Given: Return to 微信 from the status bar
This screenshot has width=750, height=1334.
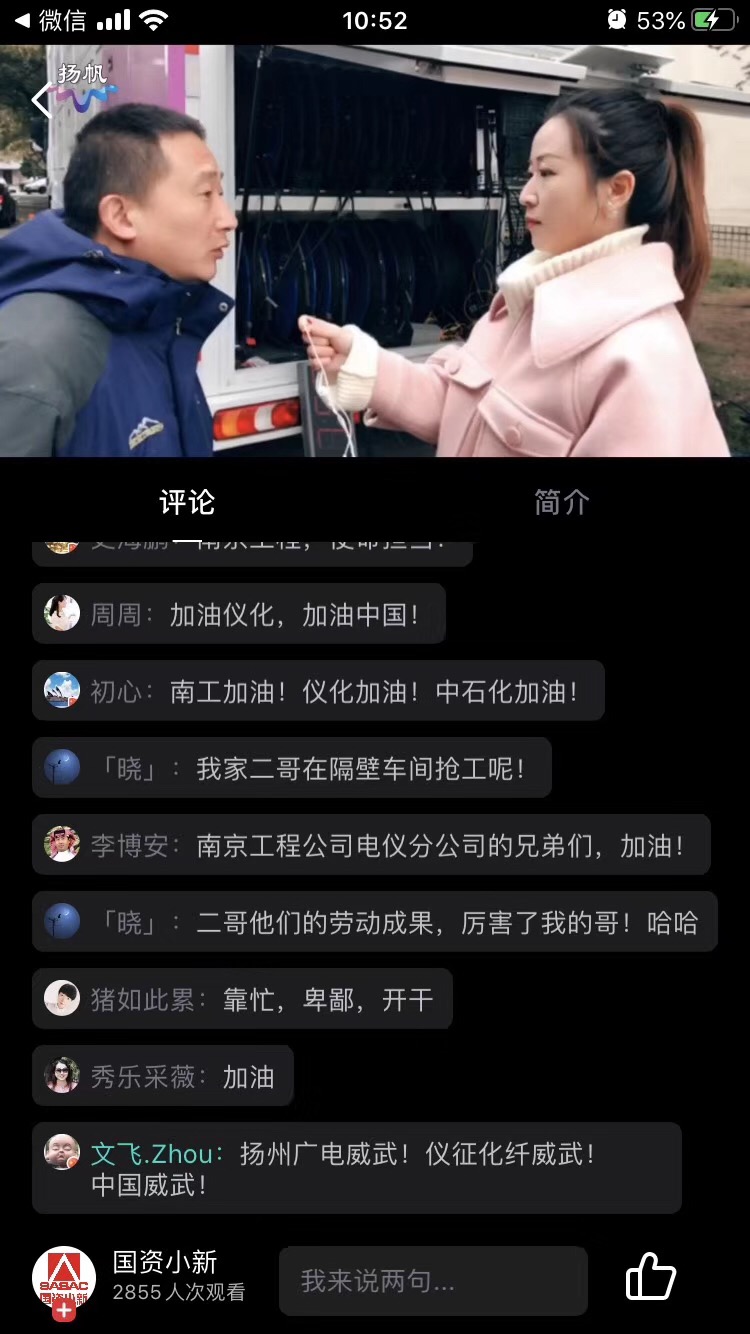Looking at the screenshot, I should (x=50, y=20).
